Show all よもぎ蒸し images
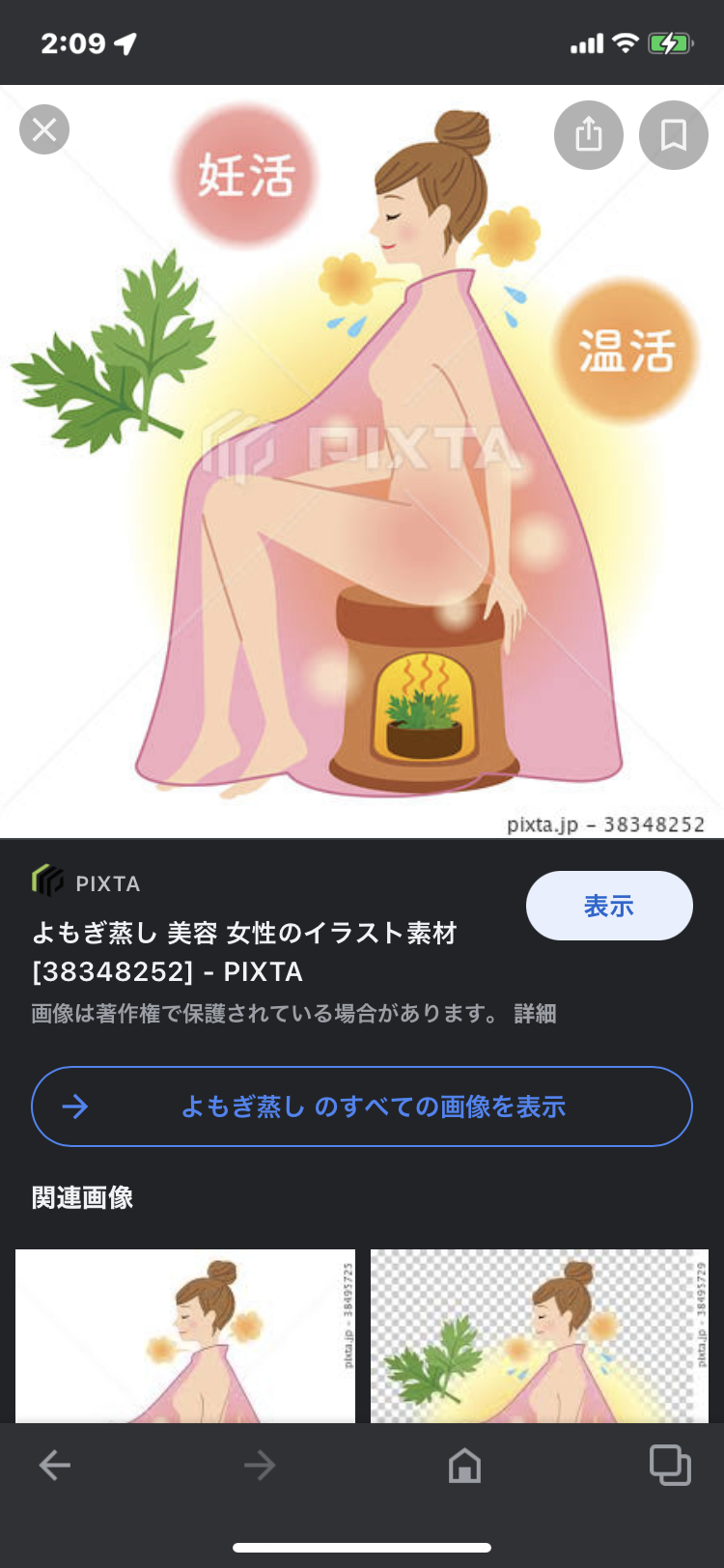 (x=362, y=1106)
